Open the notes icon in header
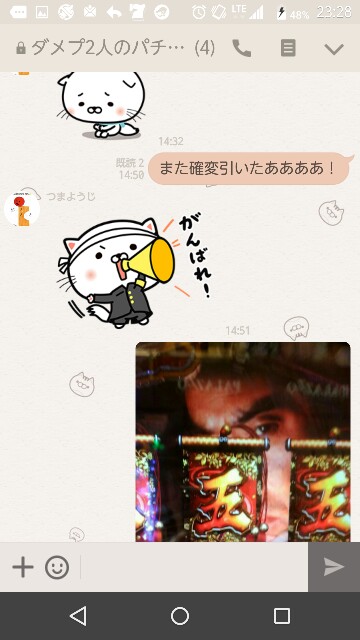The width and height of the screenshot is (360, 640). click(x=288, y=49)
